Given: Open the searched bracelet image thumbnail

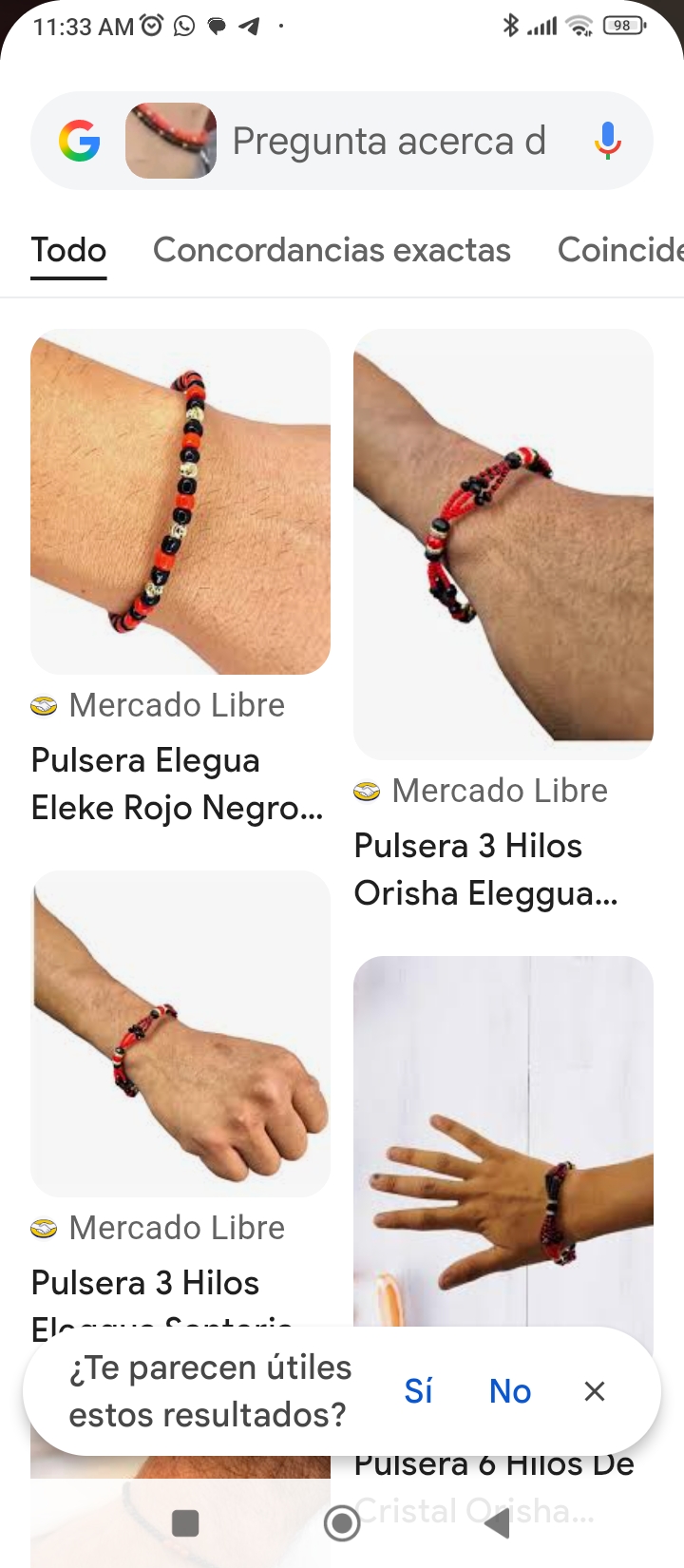Looking at the screenshot, I should point(171,141).
